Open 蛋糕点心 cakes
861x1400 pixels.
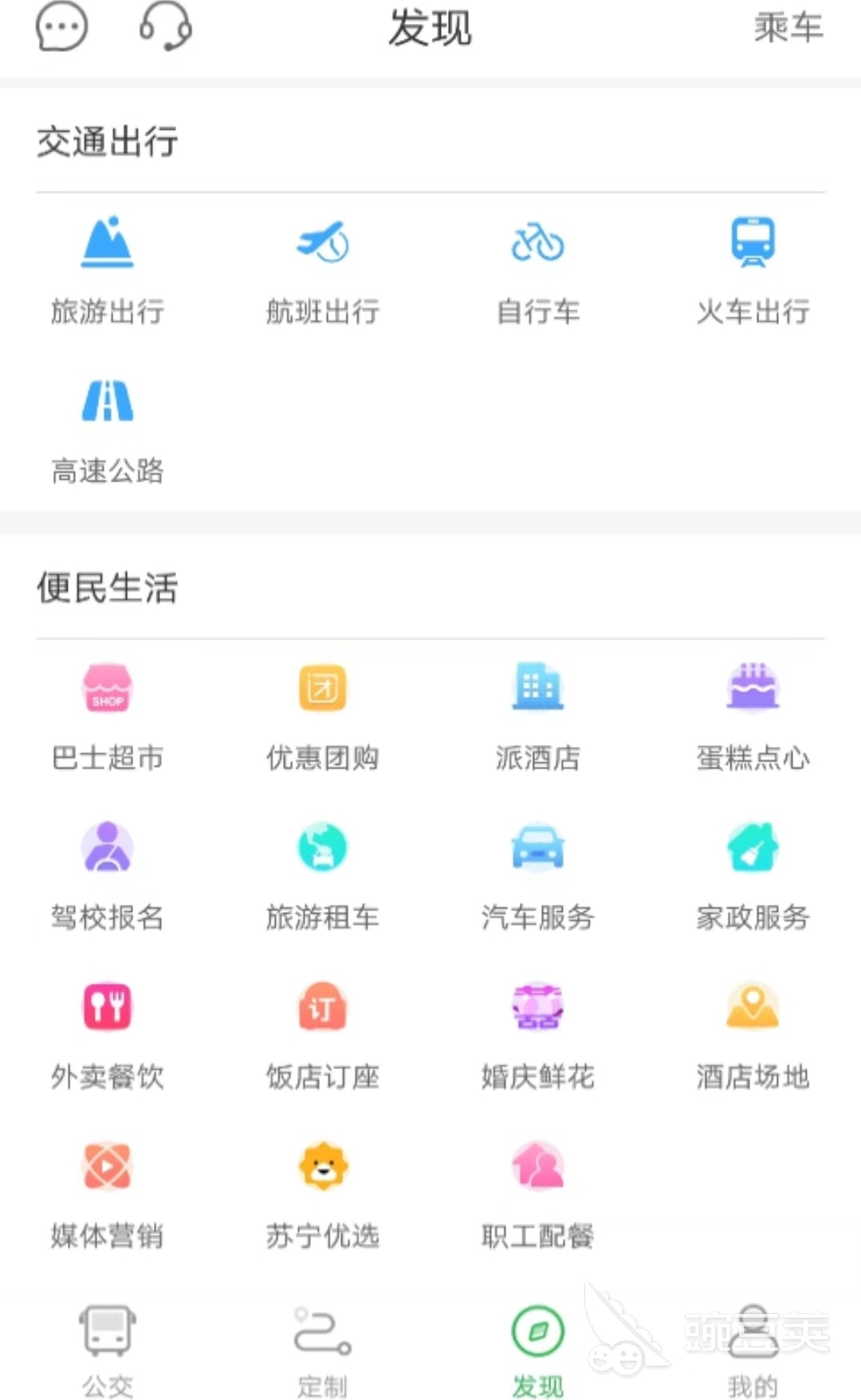point(753,718)
